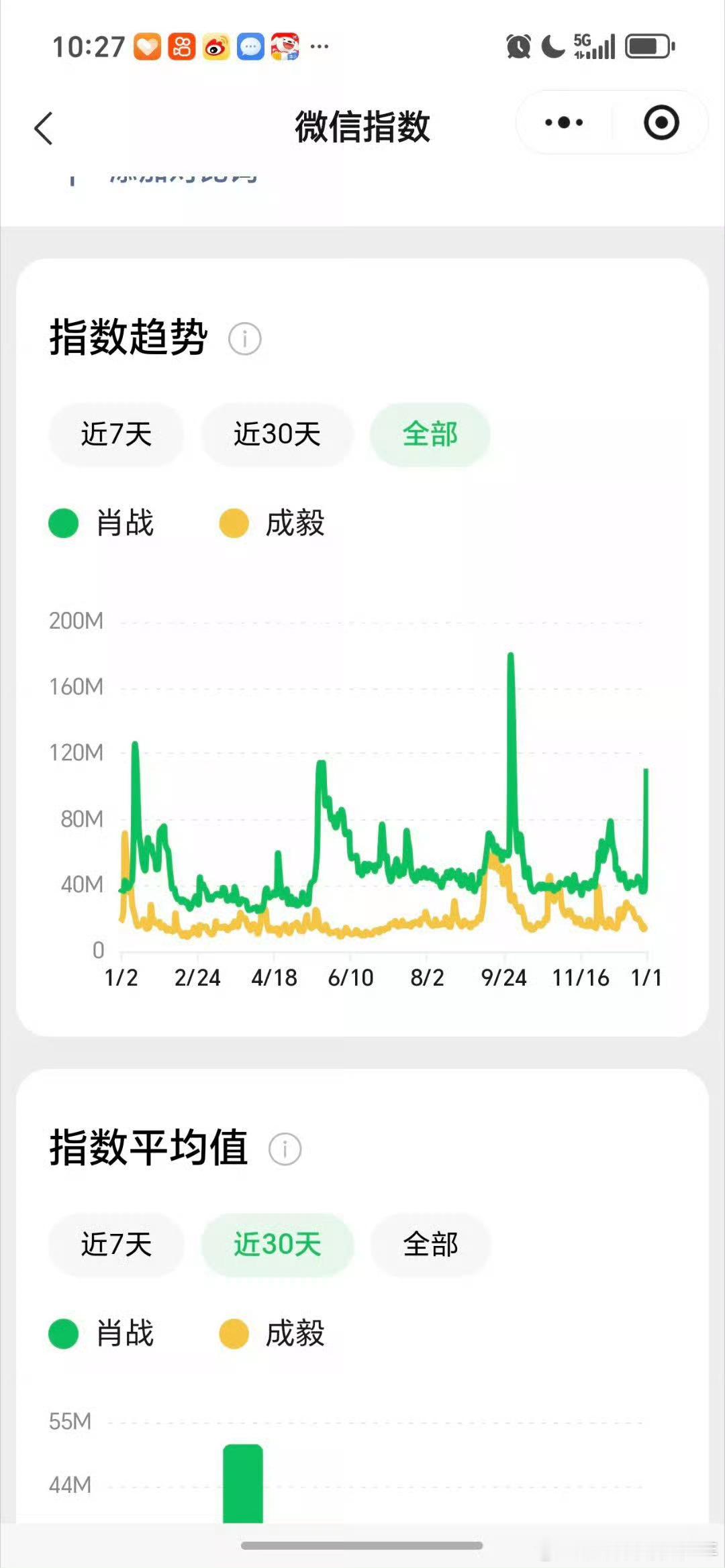This screenshot has width=725, height=1568.
Task: Toggle the 肖战 series in the average chart
Action: pyautogui.click(x=64, y=1334)
